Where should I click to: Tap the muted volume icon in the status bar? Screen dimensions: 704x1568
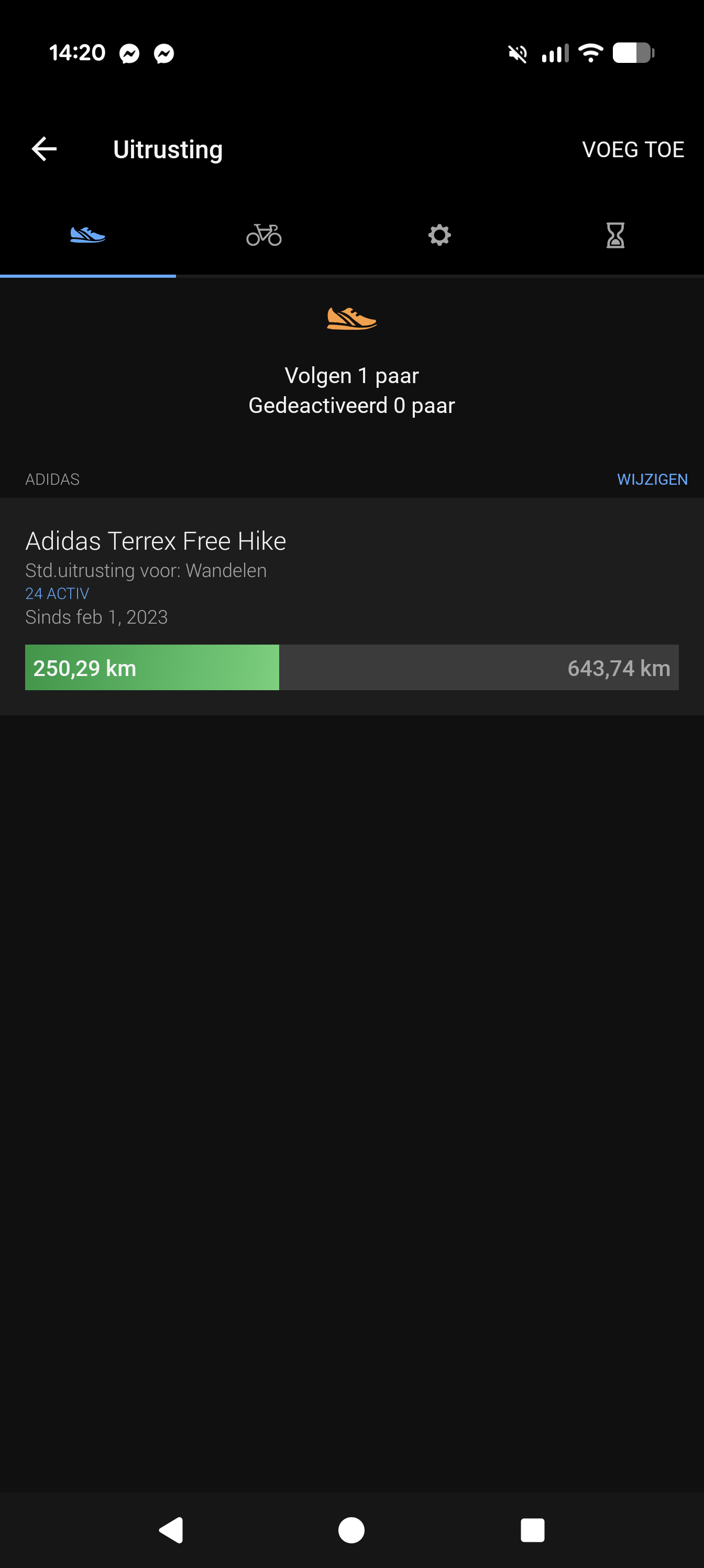(516, 53)
